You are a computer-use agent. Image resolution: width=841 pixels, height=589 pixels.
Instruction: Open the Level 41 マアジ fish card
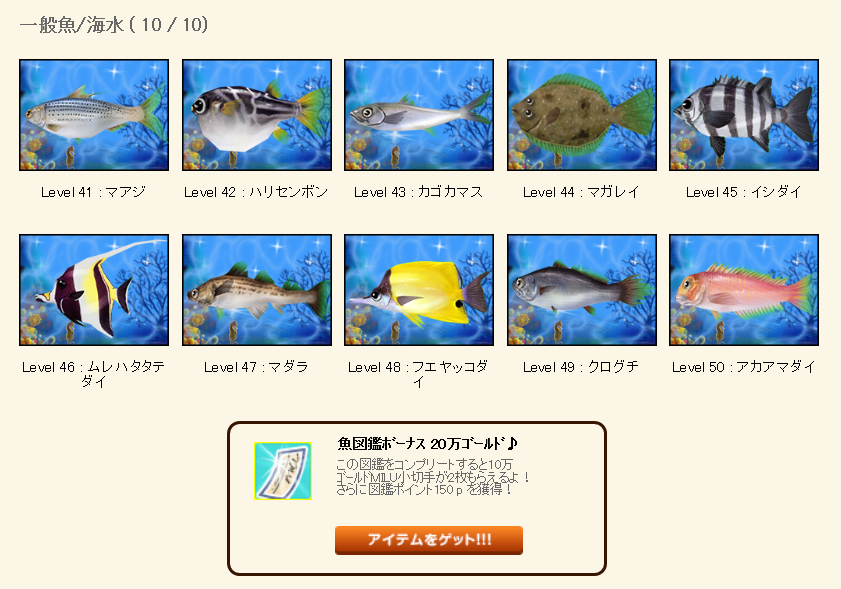pyautogui.click(x=94, y=115)
